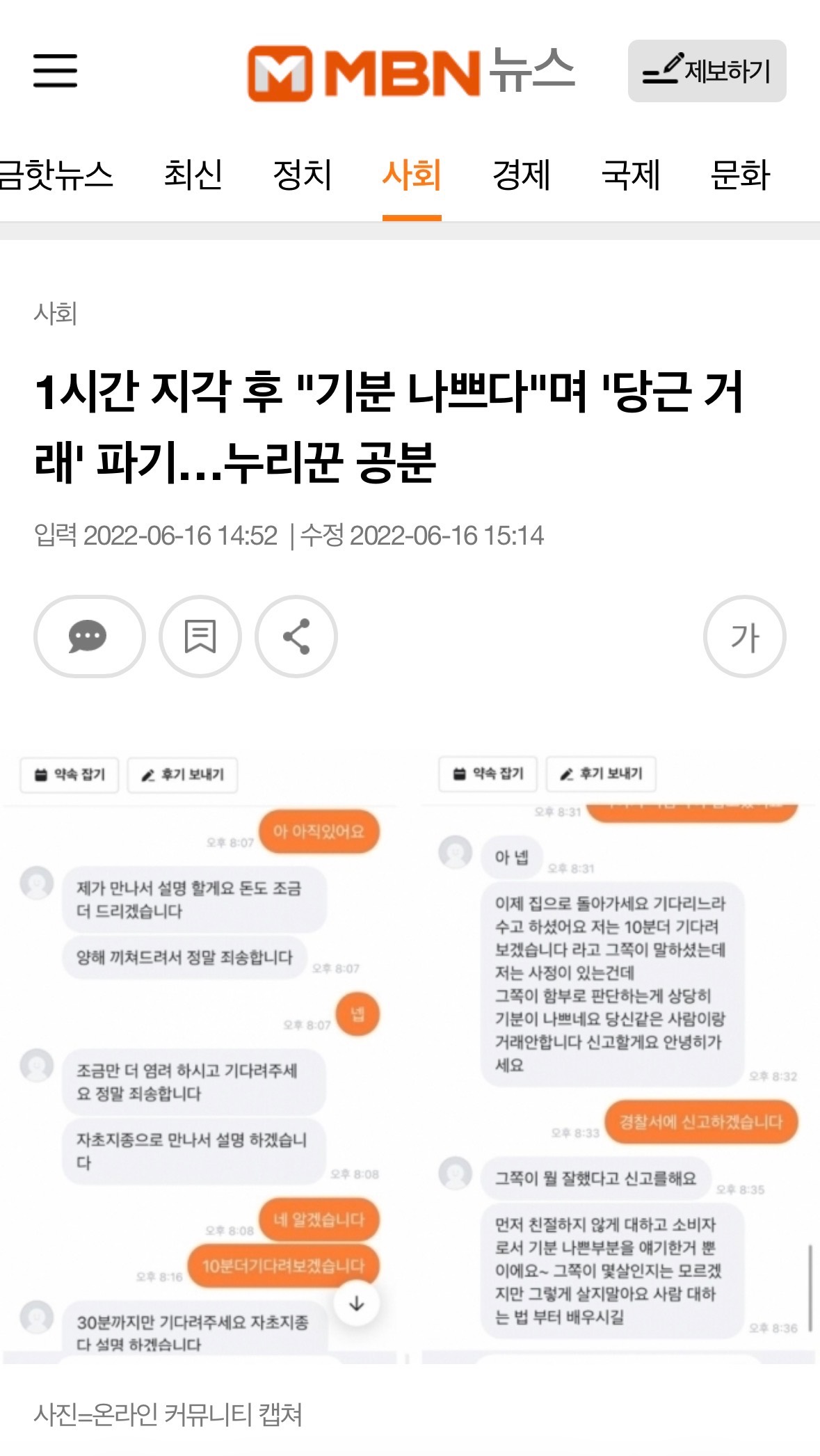The image size is (820, 1456).
Task: Switch to the 최신 tab
Action: point(193,175)
